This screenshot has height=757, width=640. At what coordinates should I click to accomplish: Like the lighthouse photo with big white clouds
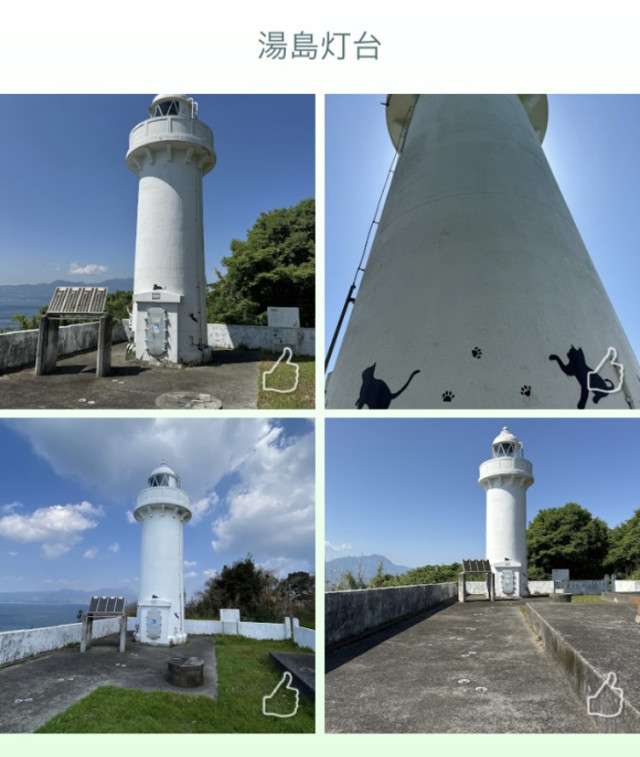(281, 694)
